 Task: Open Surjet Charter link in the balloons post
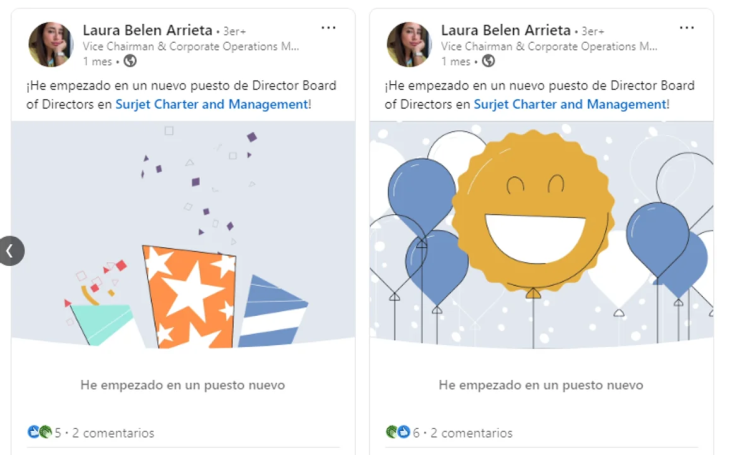569,104
